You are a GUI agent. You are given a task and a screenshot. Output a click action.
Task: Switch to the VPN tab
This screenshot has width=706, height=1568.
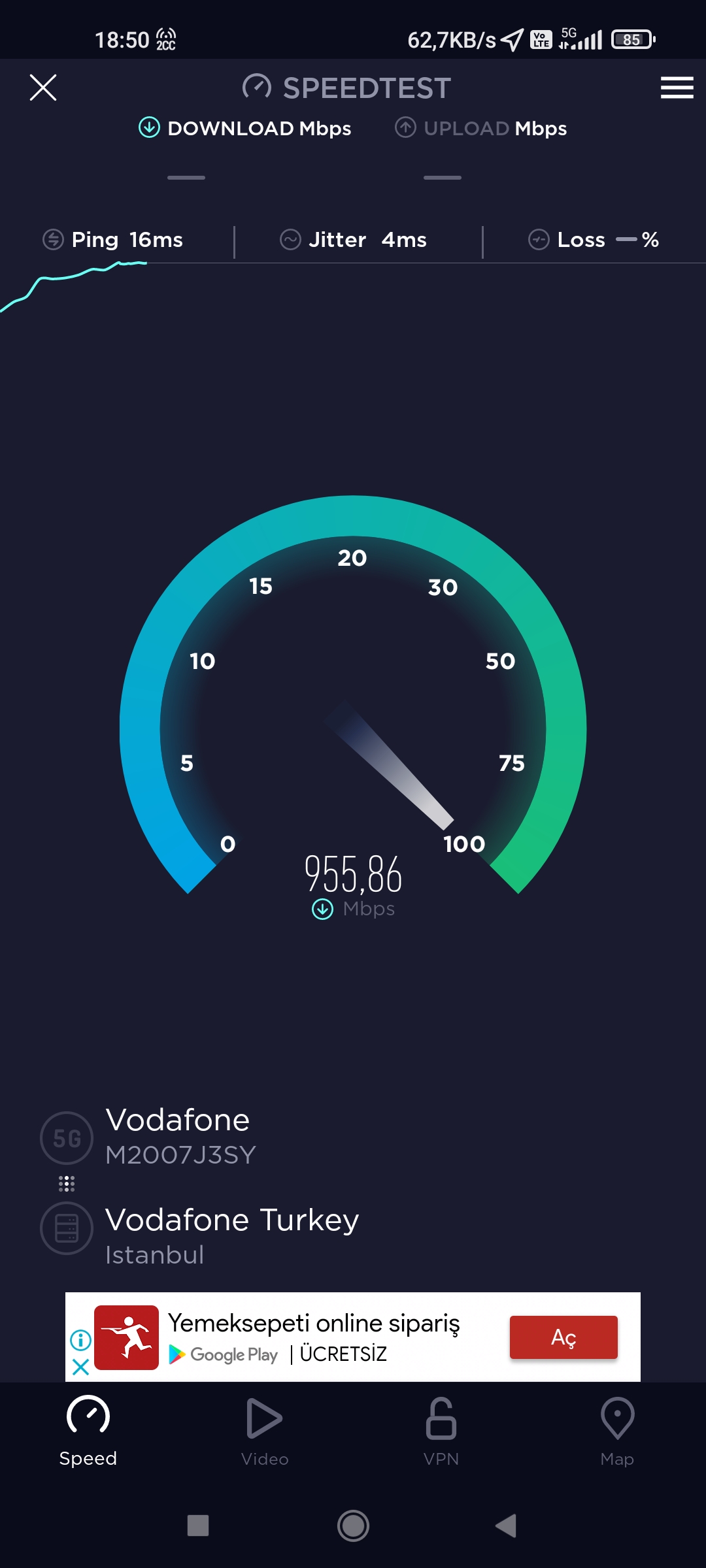(x=441, y=1431)
